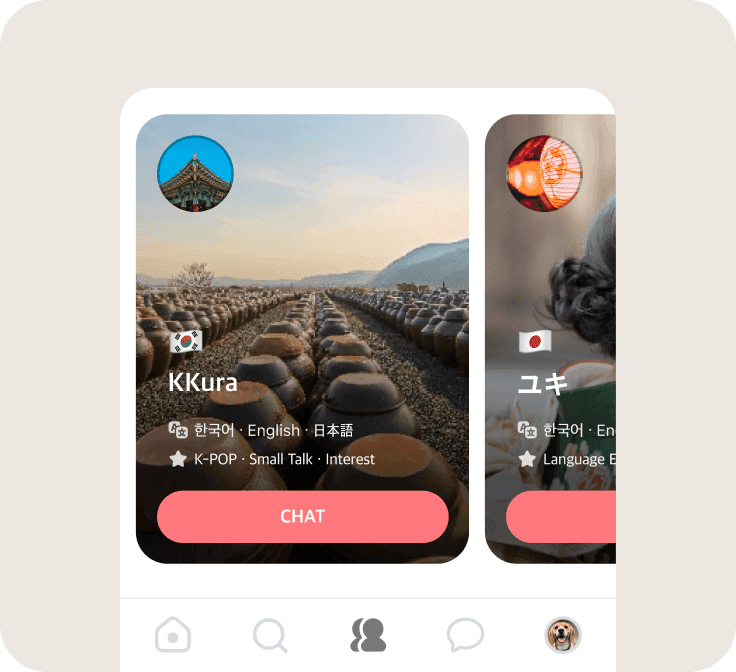Select the people matching tab
The image size is (736, 672).
tap(368, 635)
